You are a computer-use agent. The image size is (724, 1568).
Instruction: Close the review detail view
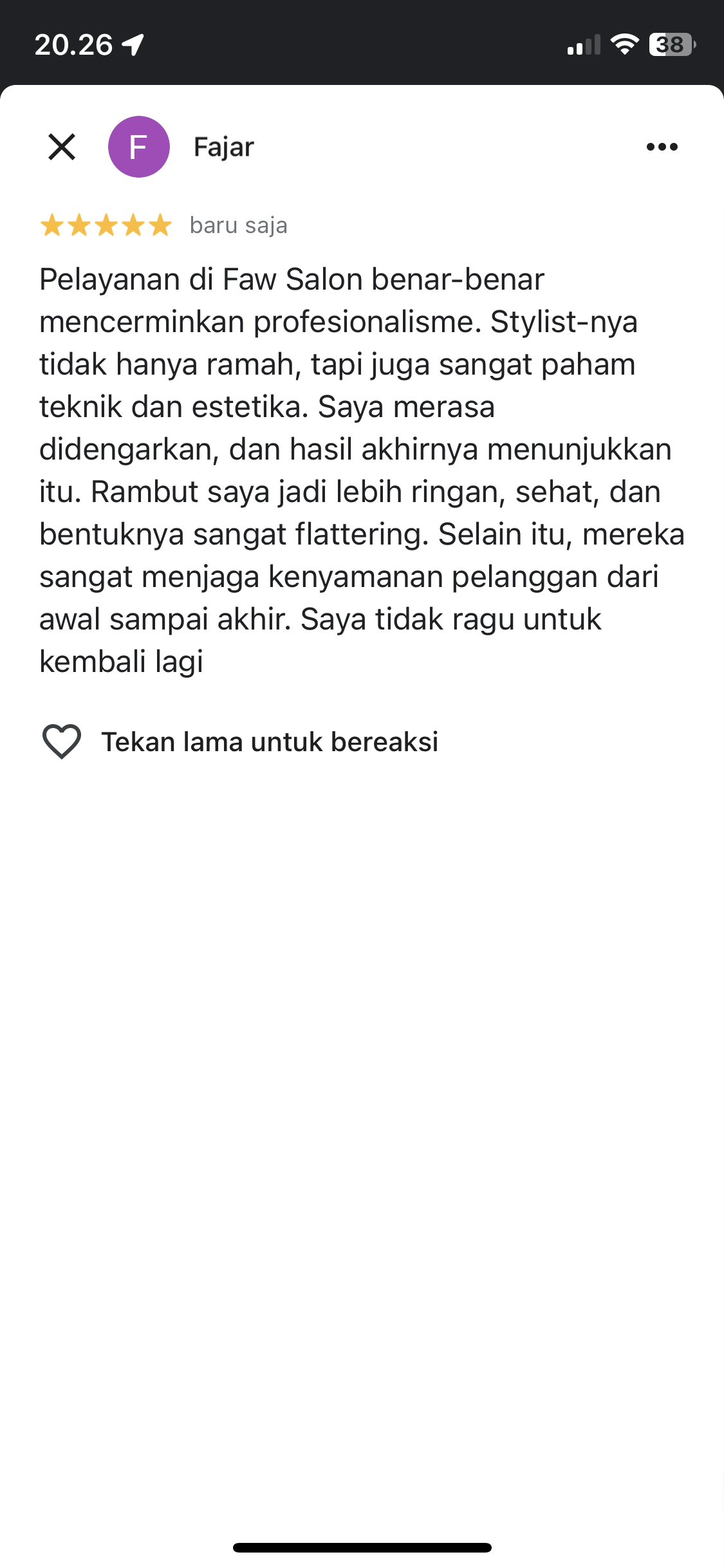point(62,147)
